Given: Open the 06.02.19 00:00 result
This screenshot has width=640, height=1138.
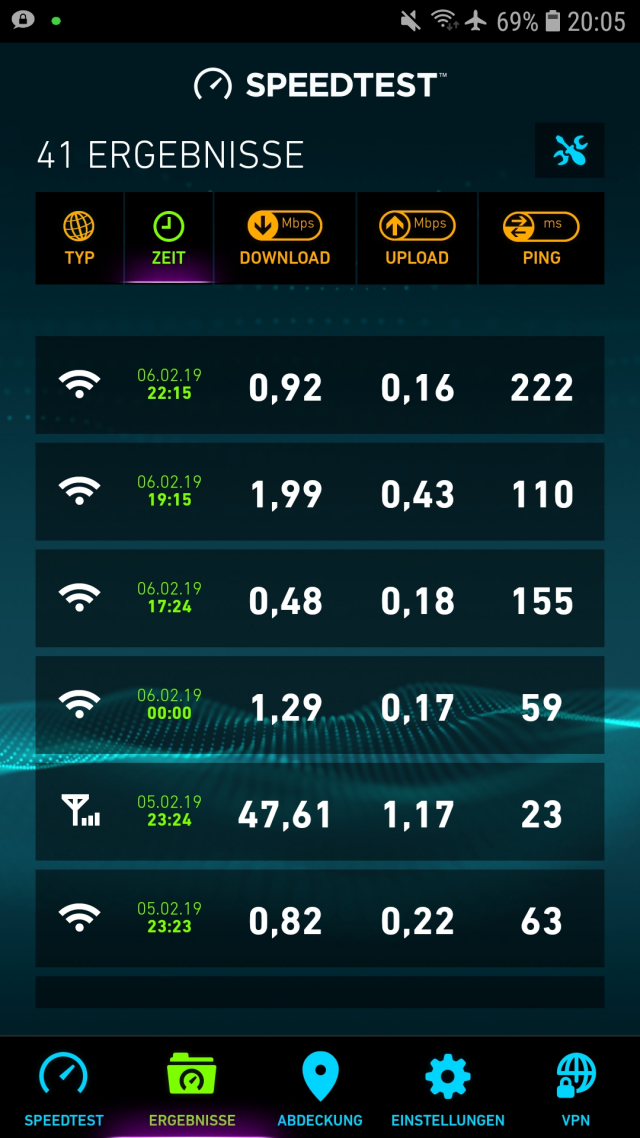Looking at the screenshot, I should click(320, 706).
